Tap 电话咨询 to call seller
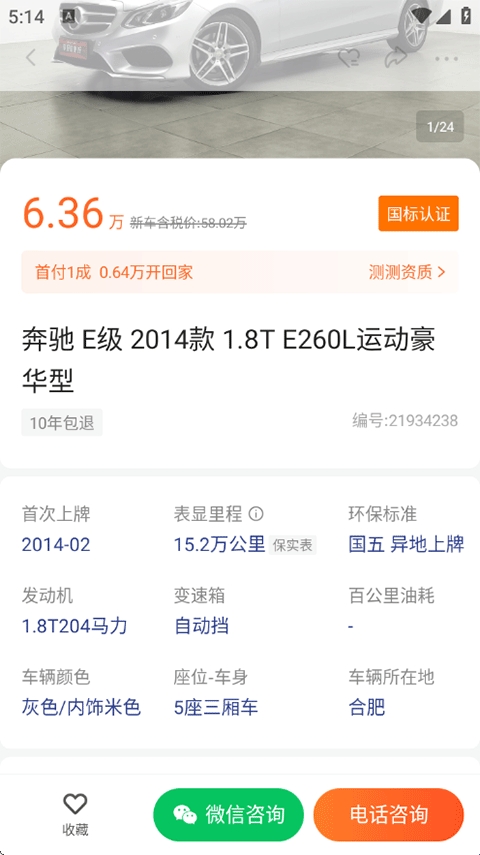The width and height of the screenshot is (480, 855). click(x=388, y=815)
